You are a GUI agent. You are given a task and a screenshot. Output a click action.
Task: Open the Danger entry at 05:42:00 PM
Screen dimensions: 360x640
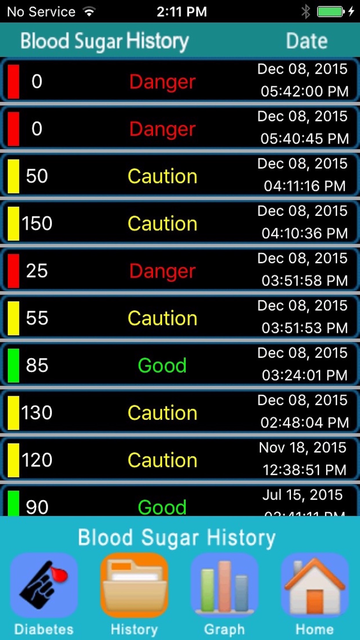pyautogui.click(x=180, y=81)
